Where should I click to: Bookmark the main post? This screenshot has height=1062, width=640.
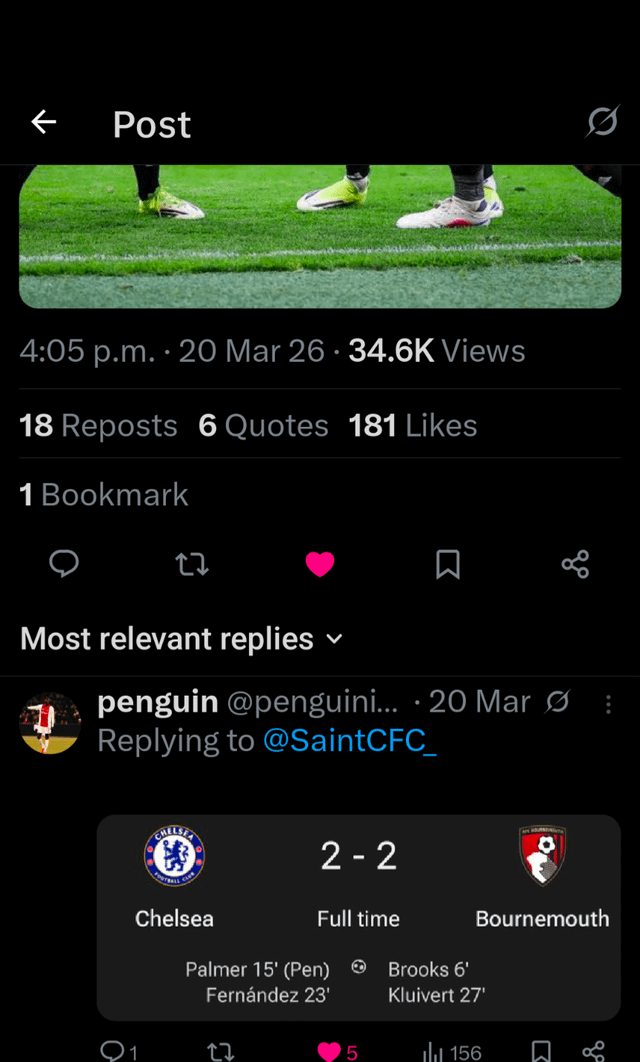(x=448, y=565)
